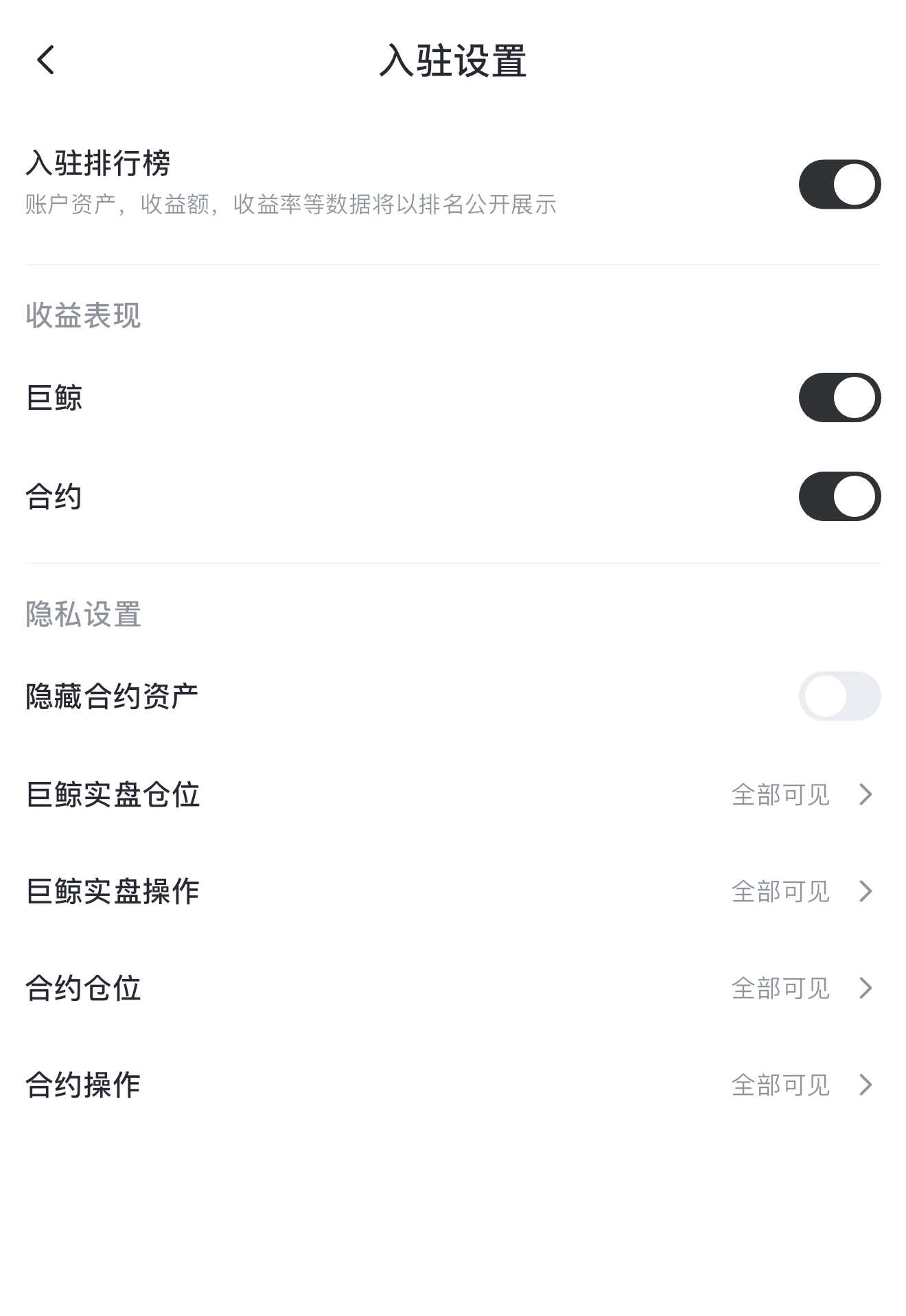
Task: Click the chevron beside 合约操作
Action: 866,1085
